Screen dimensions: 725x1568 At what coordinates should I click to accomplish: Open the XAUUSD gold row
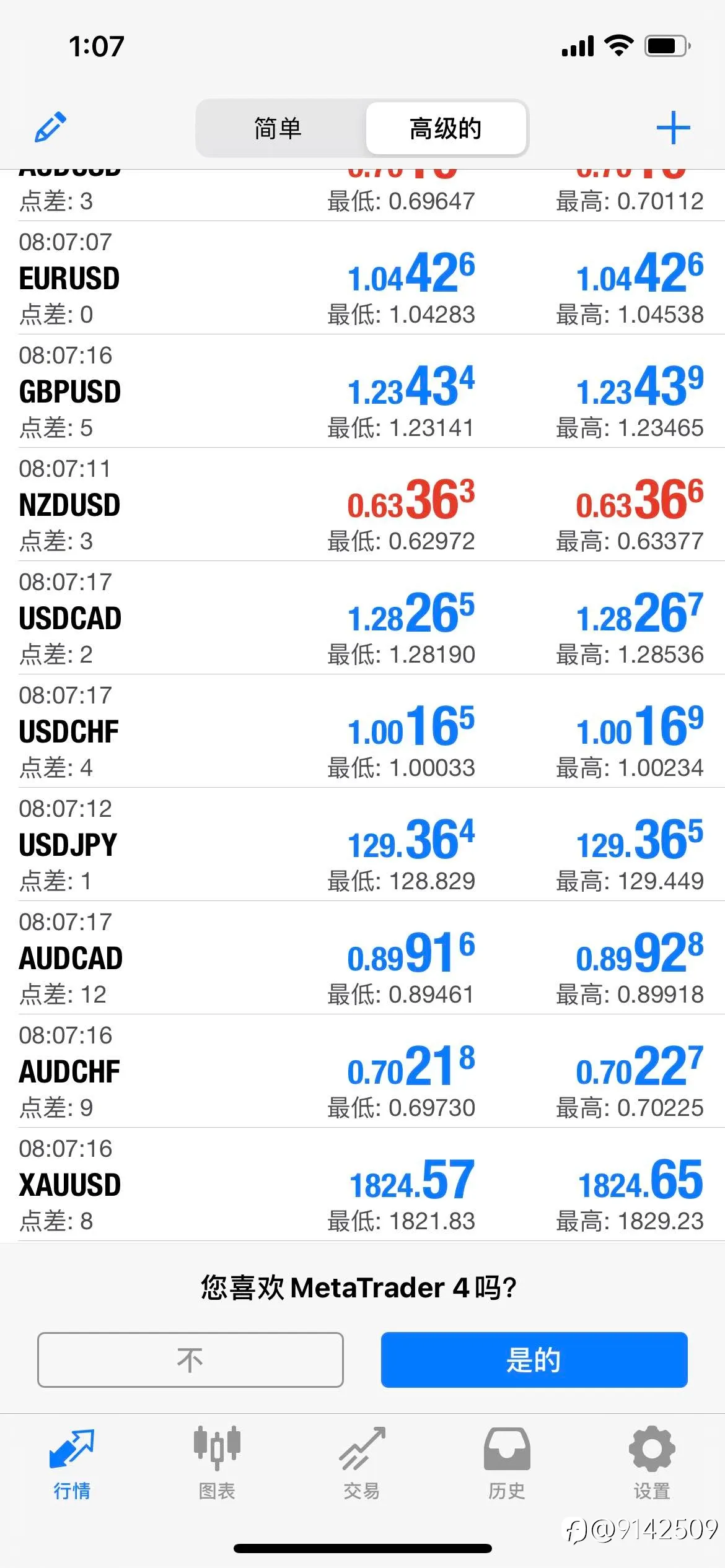click(x=362, y=1185)
